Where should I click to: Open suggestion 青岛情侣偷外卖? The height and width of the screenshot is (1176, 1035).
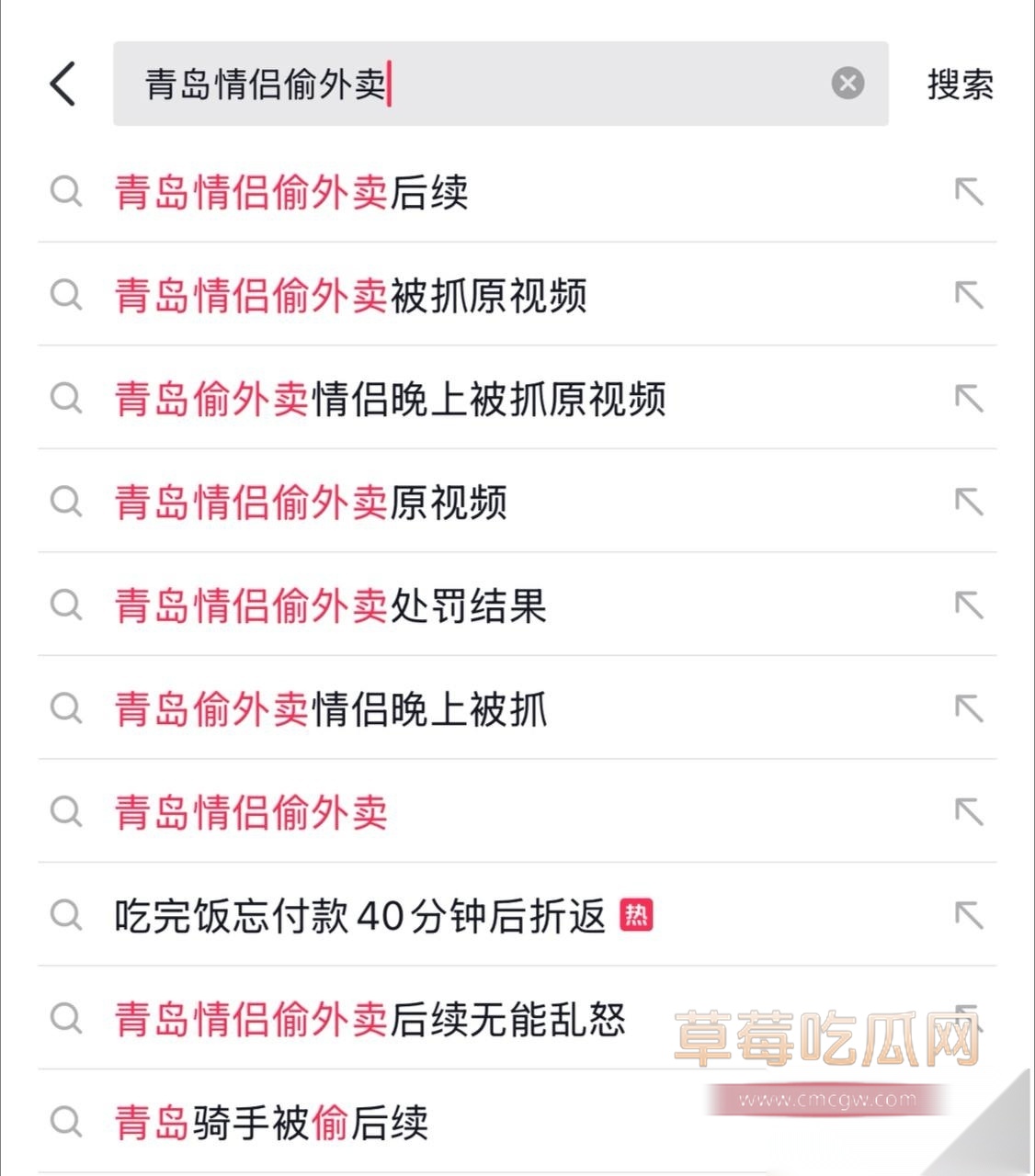pos(253,813)
